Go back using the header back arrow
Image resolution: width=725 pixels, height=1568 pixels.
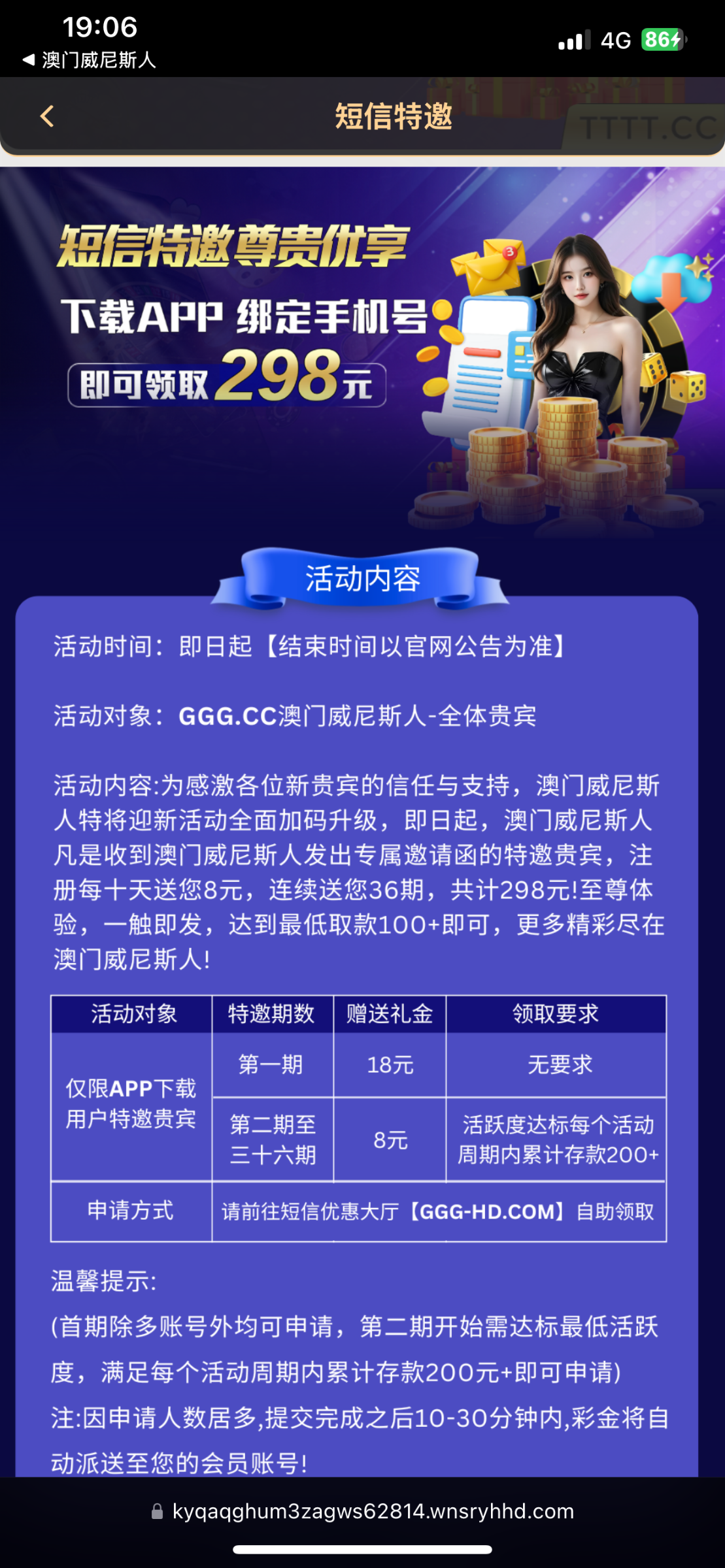coord(47,117)
